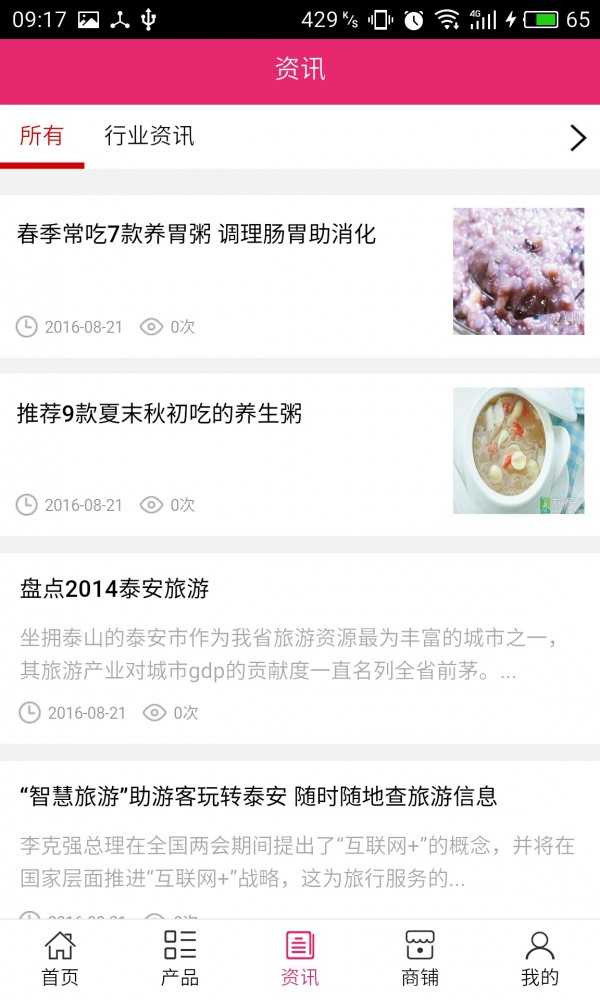The height and width of the screenshot is (1000, 600).
Task: Switch to the 产品 tab
Action: [x=180, y=959]
